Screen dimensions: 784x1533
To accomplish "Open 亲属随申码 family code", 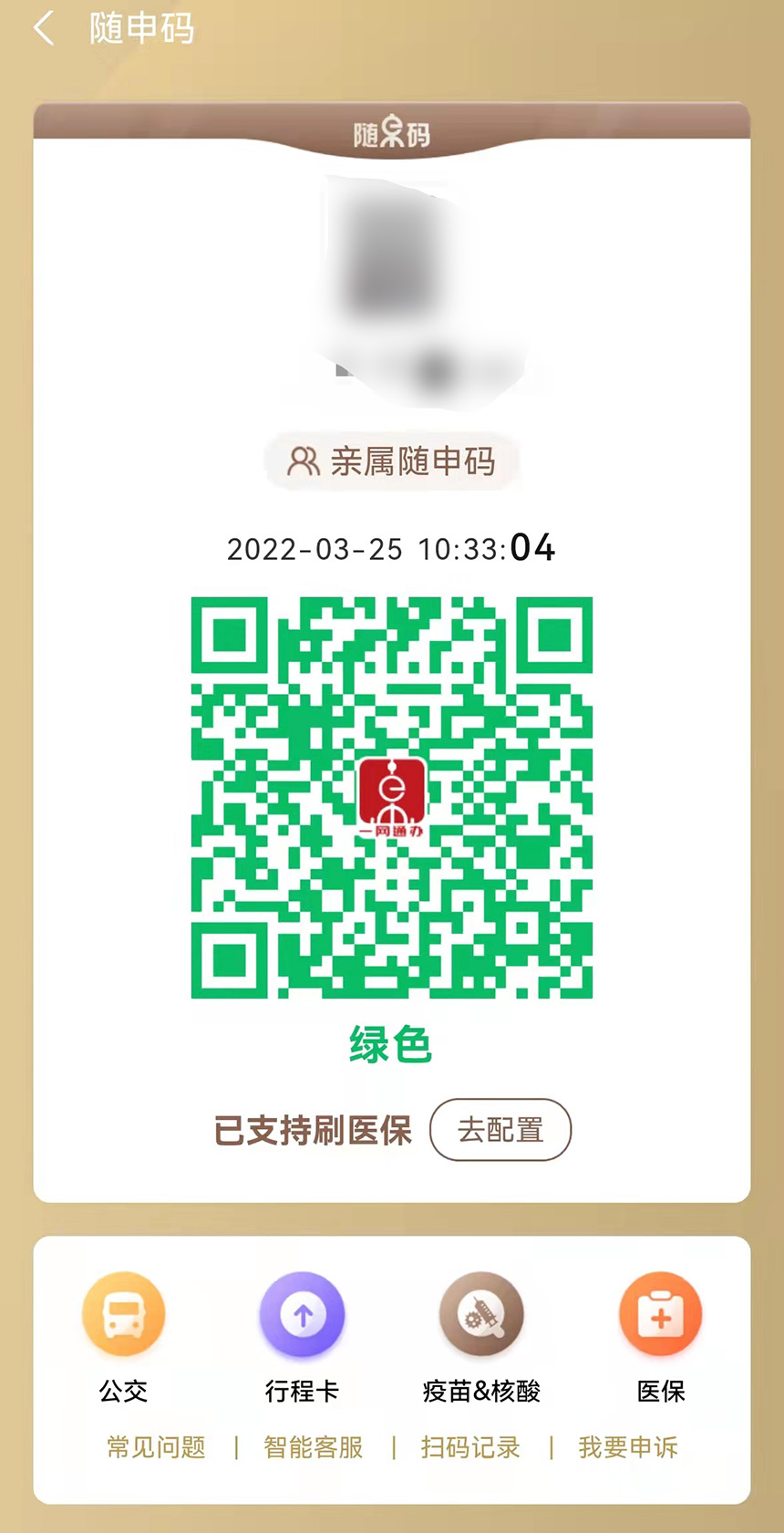I will click(x=392, y=461).
